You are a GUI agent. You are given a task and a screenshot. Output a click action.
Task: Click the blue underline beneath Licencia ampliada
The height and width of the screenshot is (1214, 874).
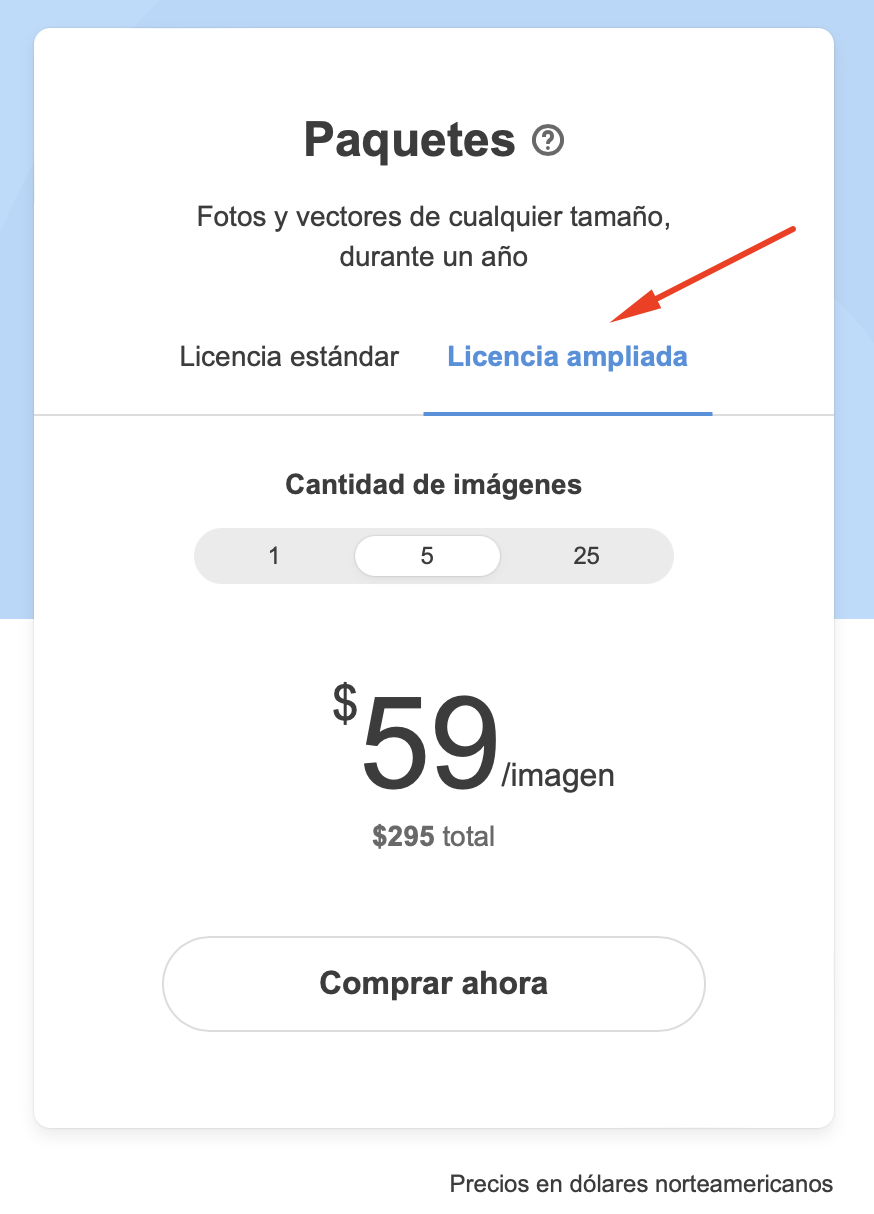[x=567, y=411]
